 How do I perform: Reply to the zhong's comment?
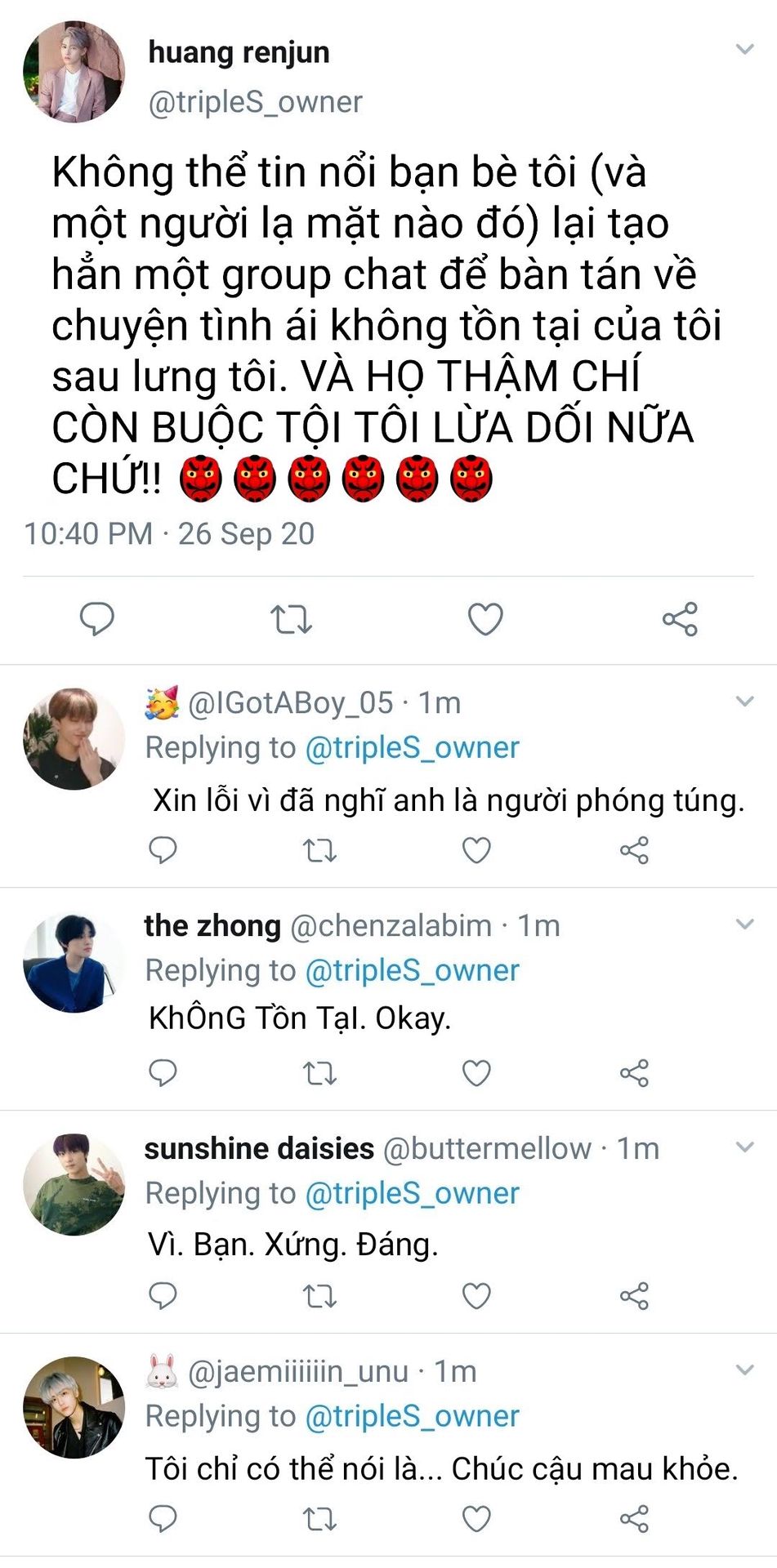pos(163,1072)
